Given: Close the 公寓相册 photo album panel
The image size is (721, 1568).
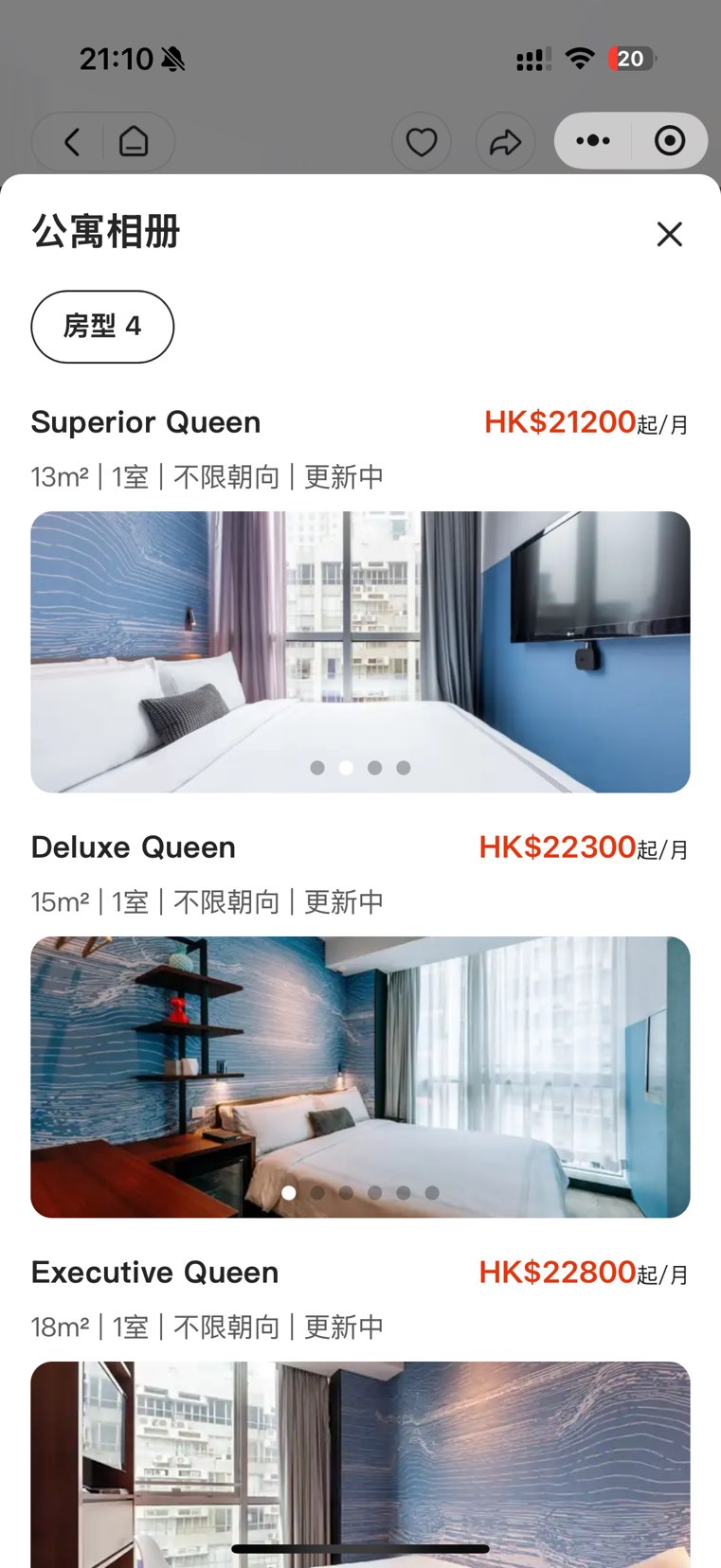Looking at the screenshot, I should [670, 234].
